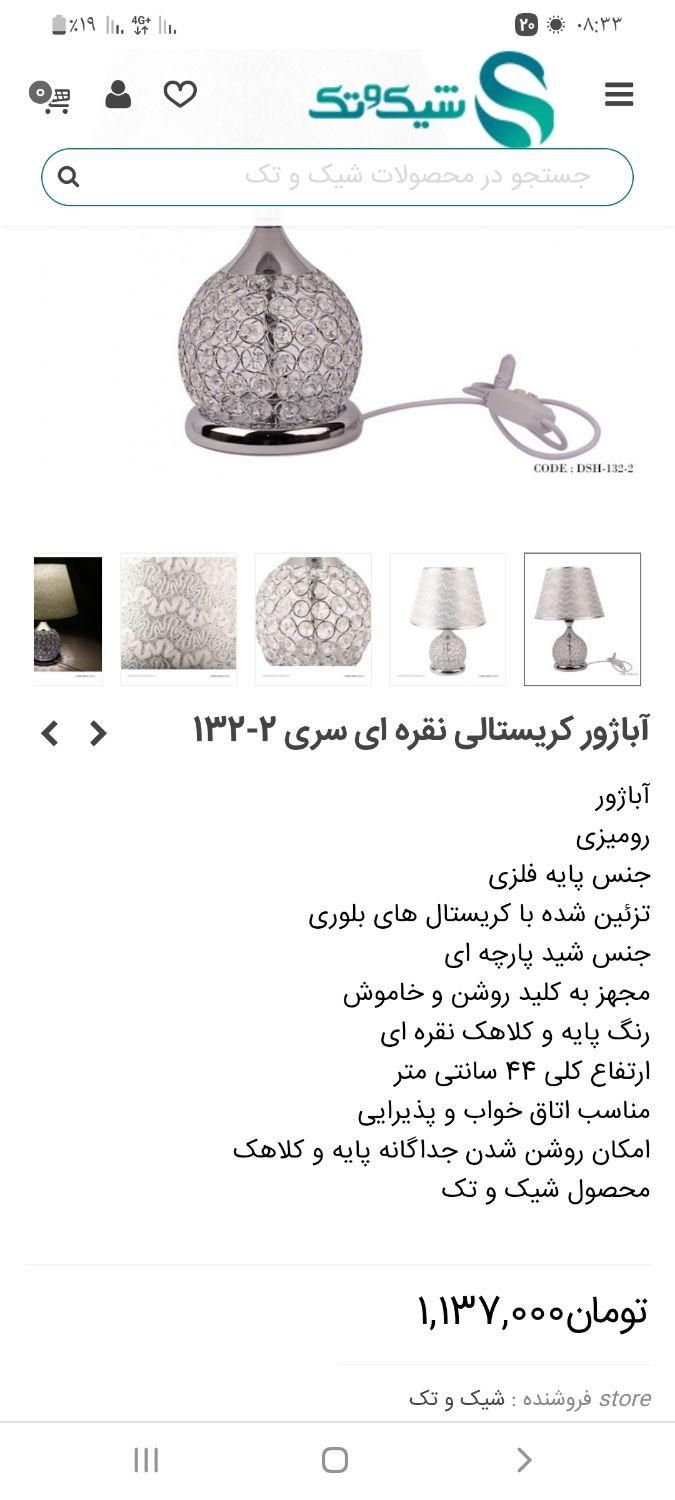Tap the system home button
The height and width of the screenshot is (1500, 675).
335,1460
